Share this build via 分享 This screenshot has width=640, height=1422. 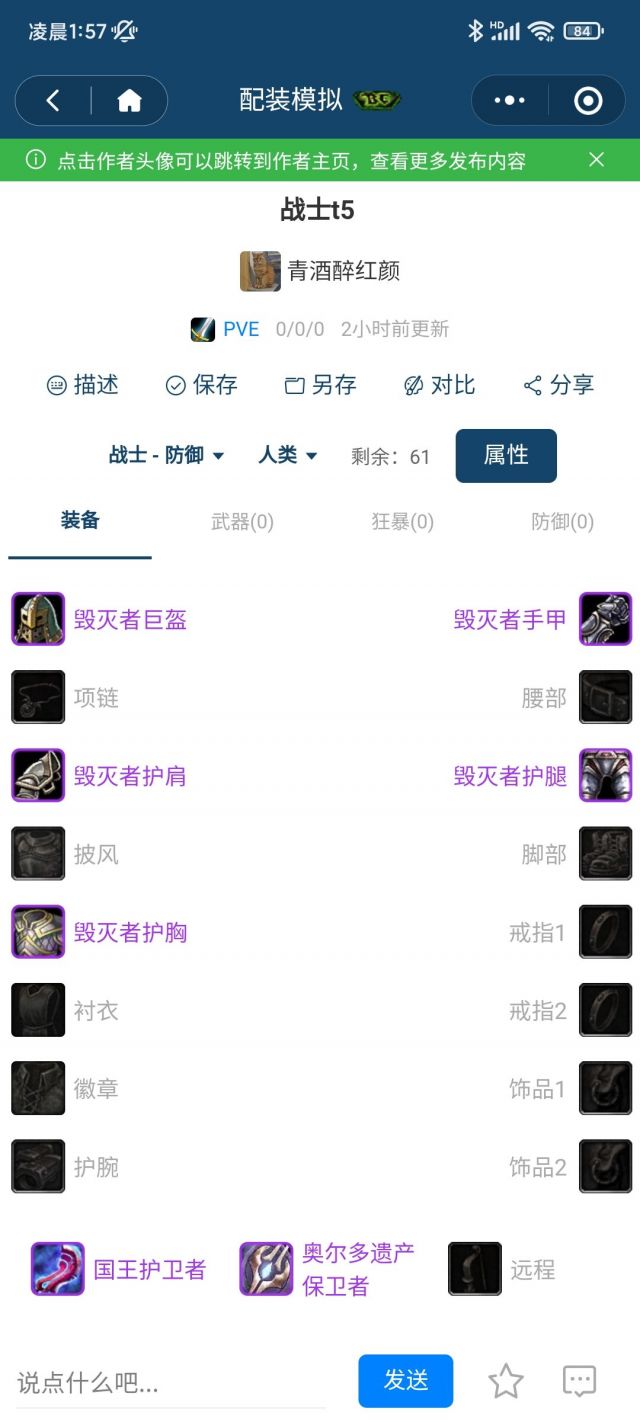pyautogui.click(x=559, y=385)
